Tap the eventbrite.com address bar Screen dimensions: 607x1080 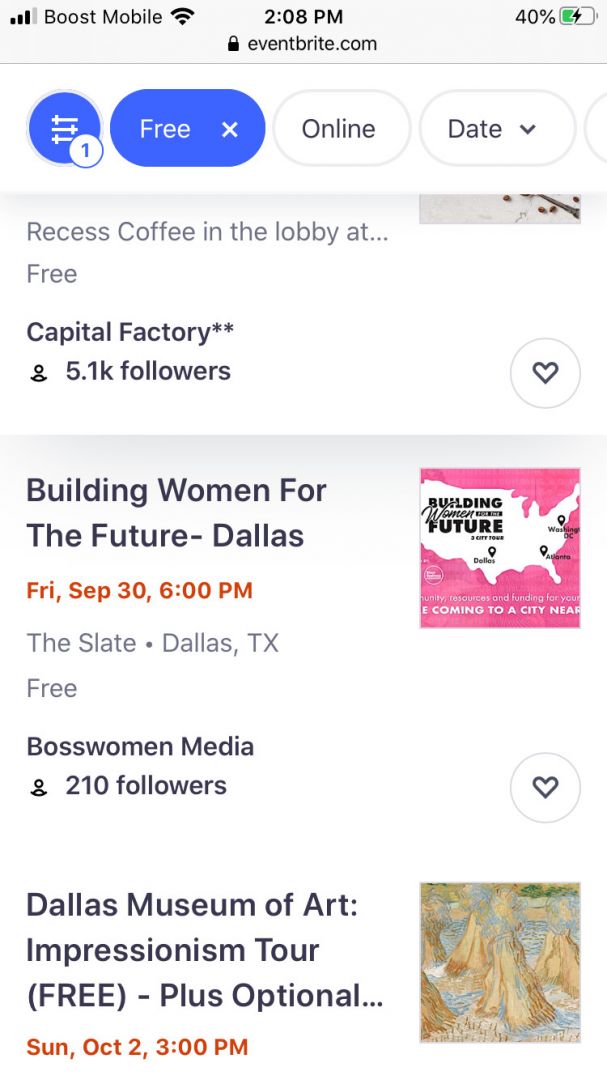pos(303,44)
